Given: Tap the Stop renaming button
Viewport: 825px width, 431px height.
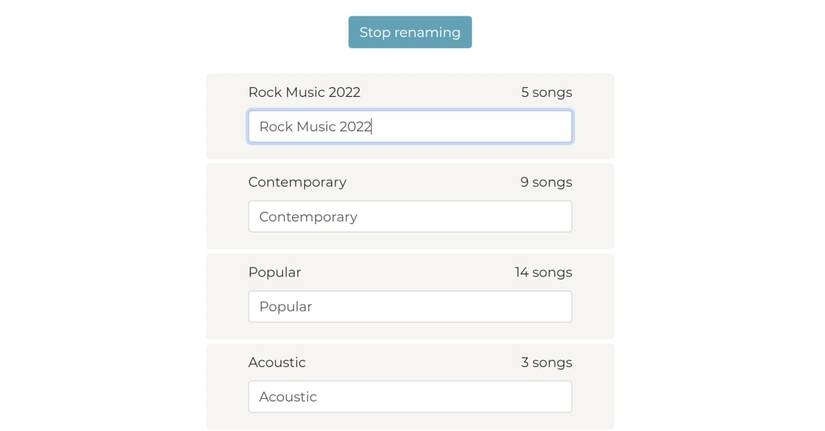Looking at the screenshot, I should (x=410, y=32).
